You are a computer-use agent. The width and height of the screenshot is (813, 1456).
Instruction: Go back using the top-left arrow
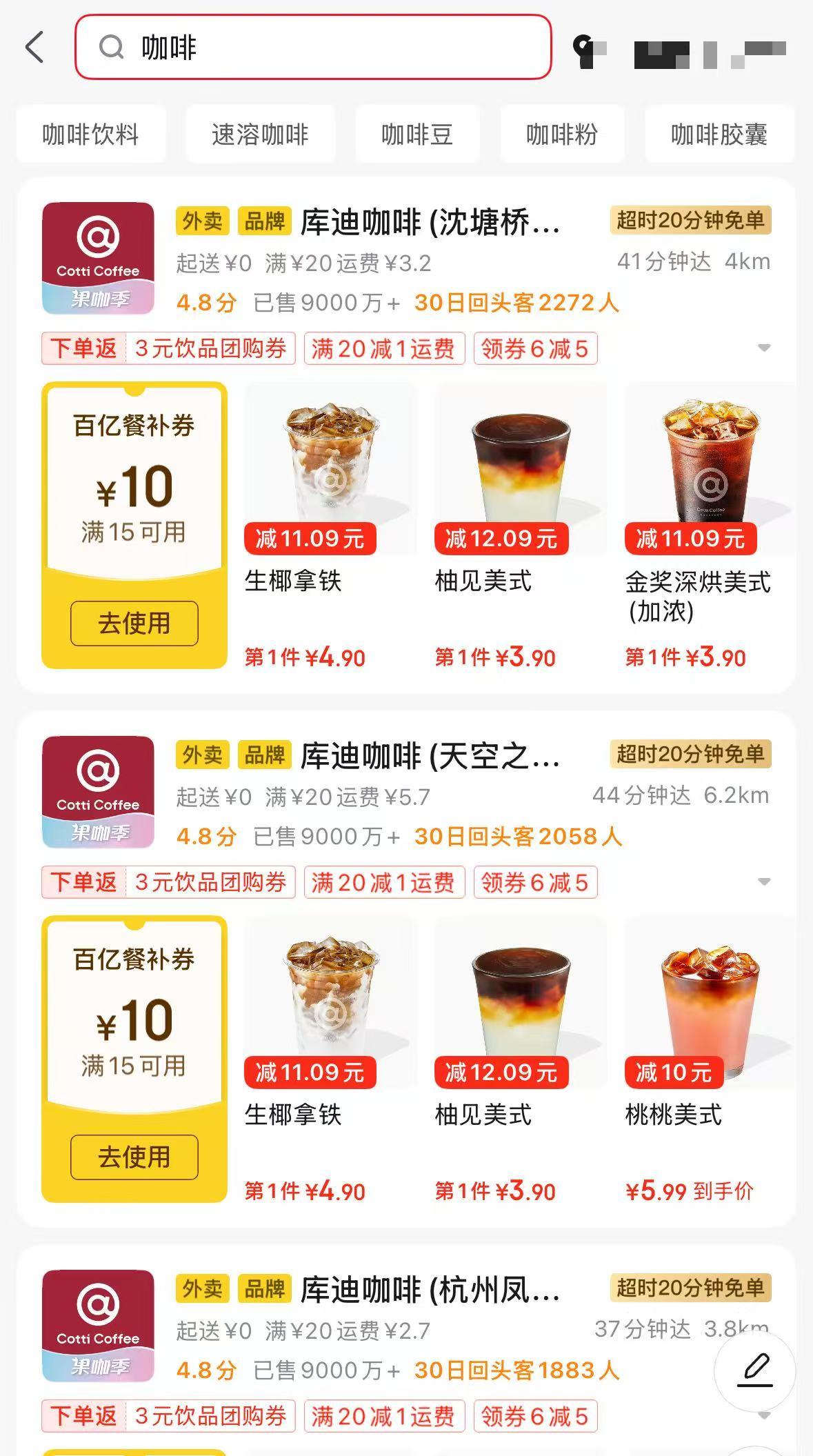[x=34, y=48]
